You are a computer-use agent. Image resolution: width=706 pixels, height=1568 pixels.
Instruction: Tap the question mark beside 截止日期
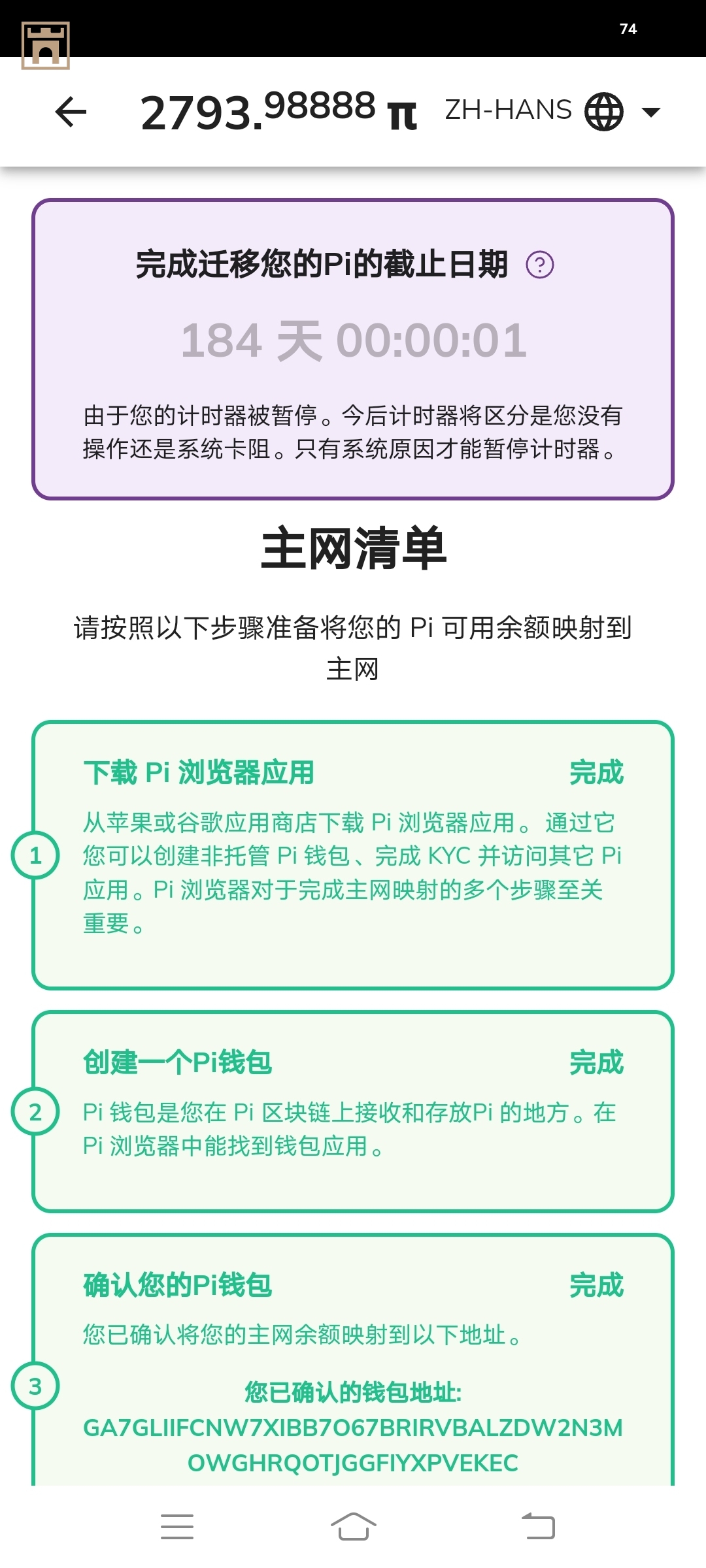point(540,265)
